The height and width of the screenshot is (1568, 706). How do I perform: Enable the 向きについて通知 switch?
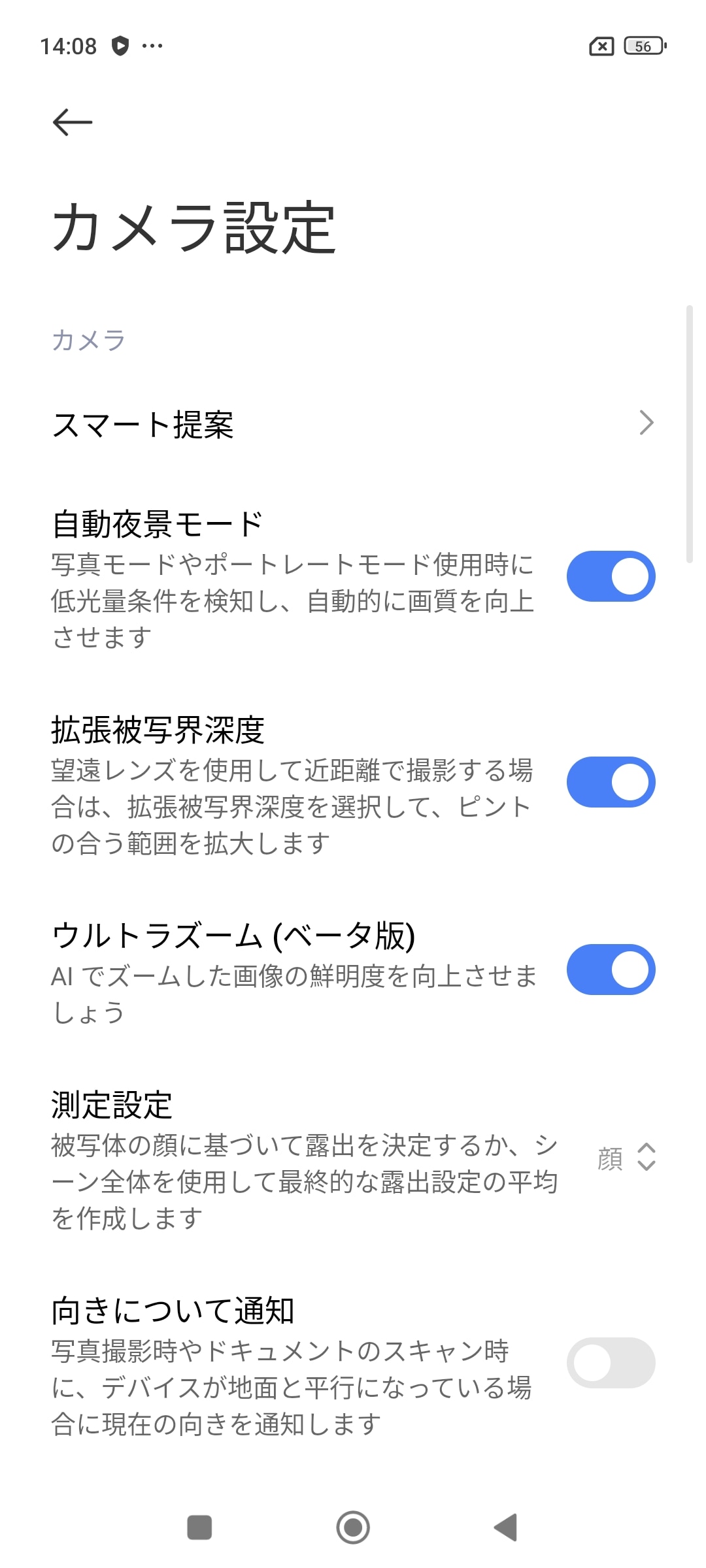(611, 1363)
